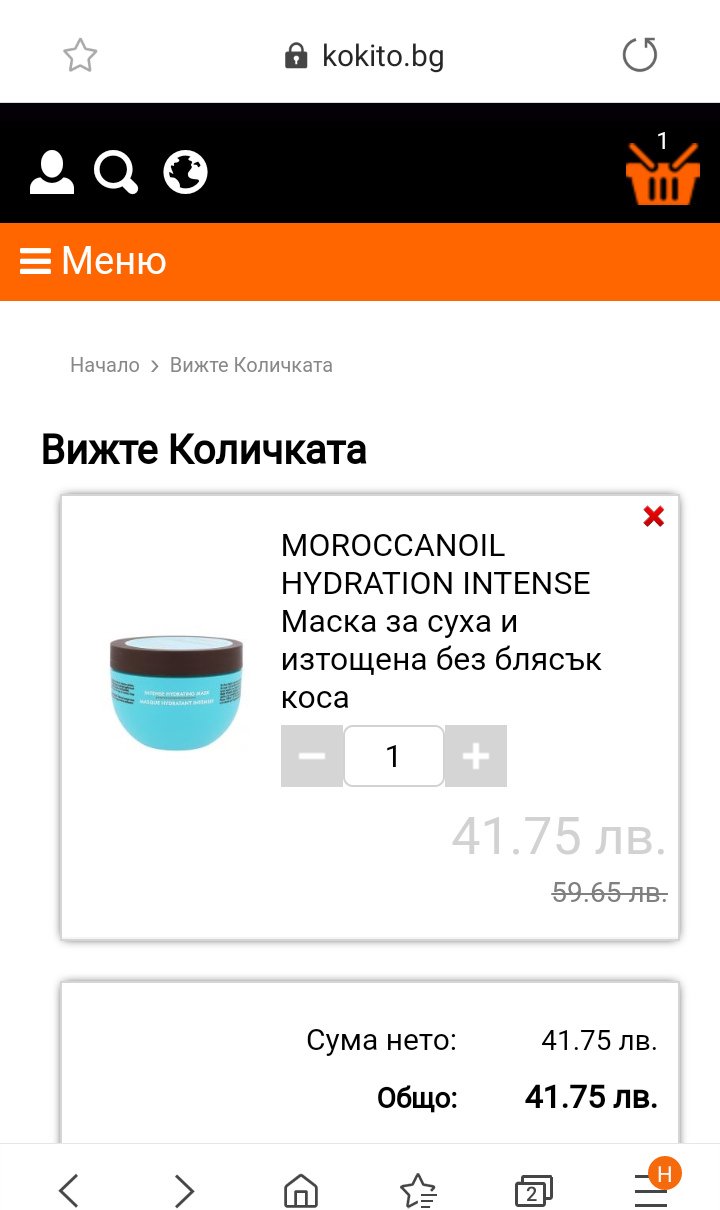The image size is (720, 1210).
Task: Decrease the mask quantity with minus
Action: [312, 756]
